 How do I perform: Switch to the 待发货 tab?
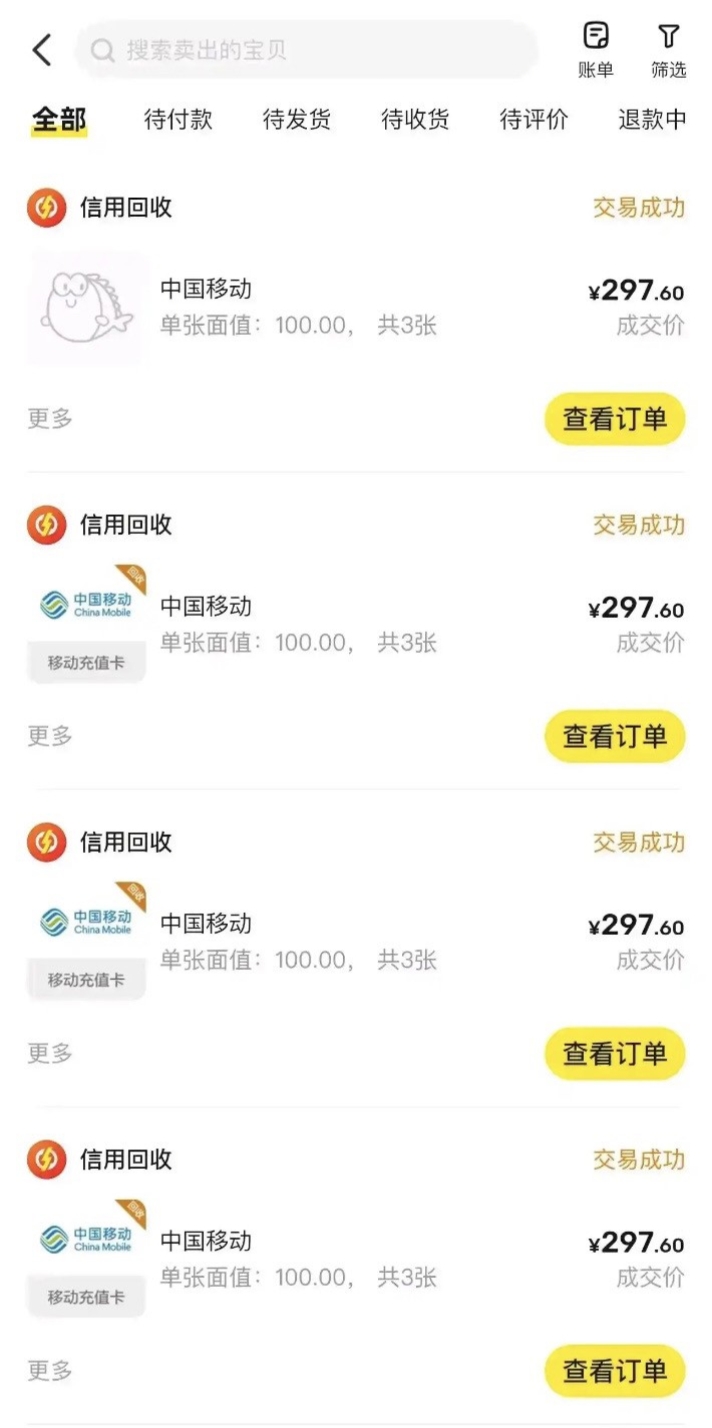[297, 120]
